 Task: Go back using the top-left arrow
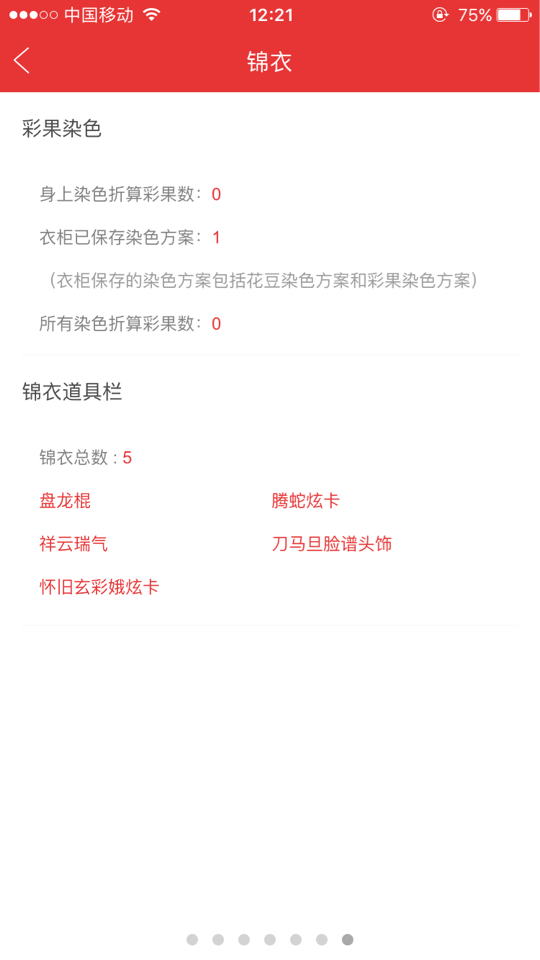click(21, 61)
